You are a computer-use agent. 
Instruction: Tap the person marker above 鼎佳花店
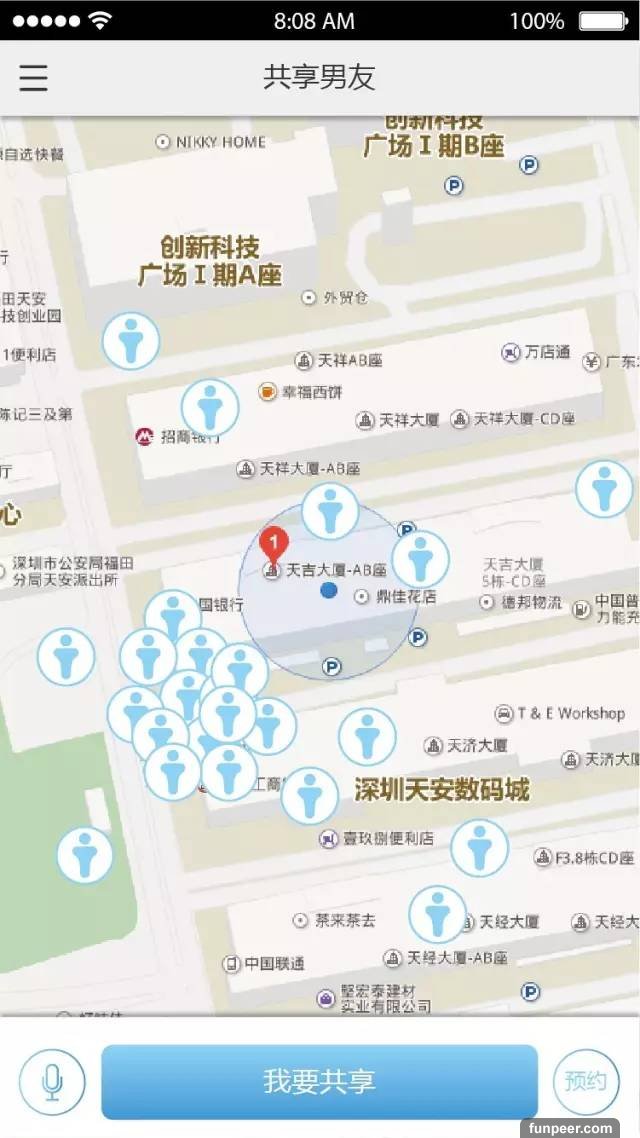[x=420, y=560]
